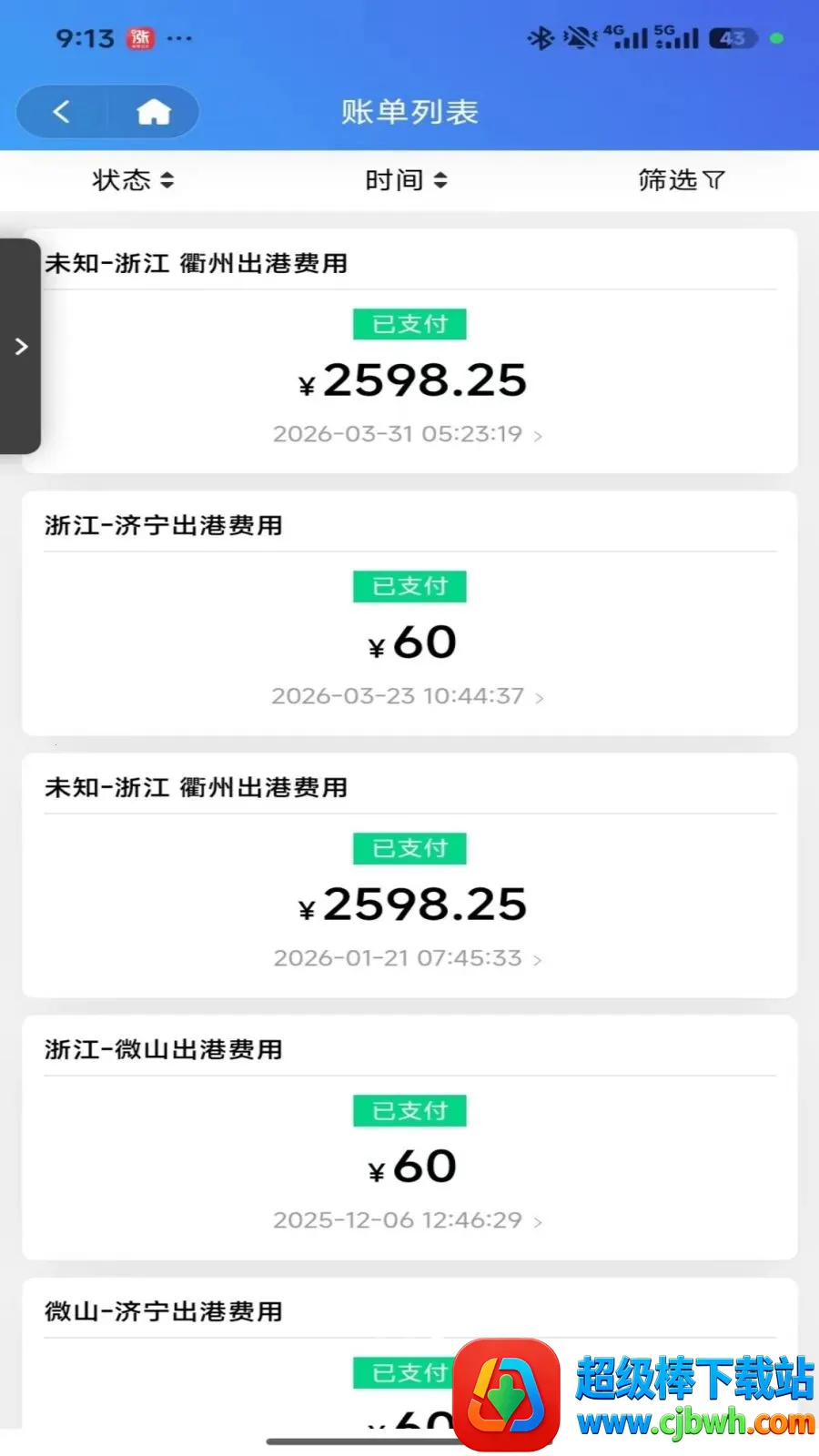Expand the side panel arrow handle

click(20, 347)
